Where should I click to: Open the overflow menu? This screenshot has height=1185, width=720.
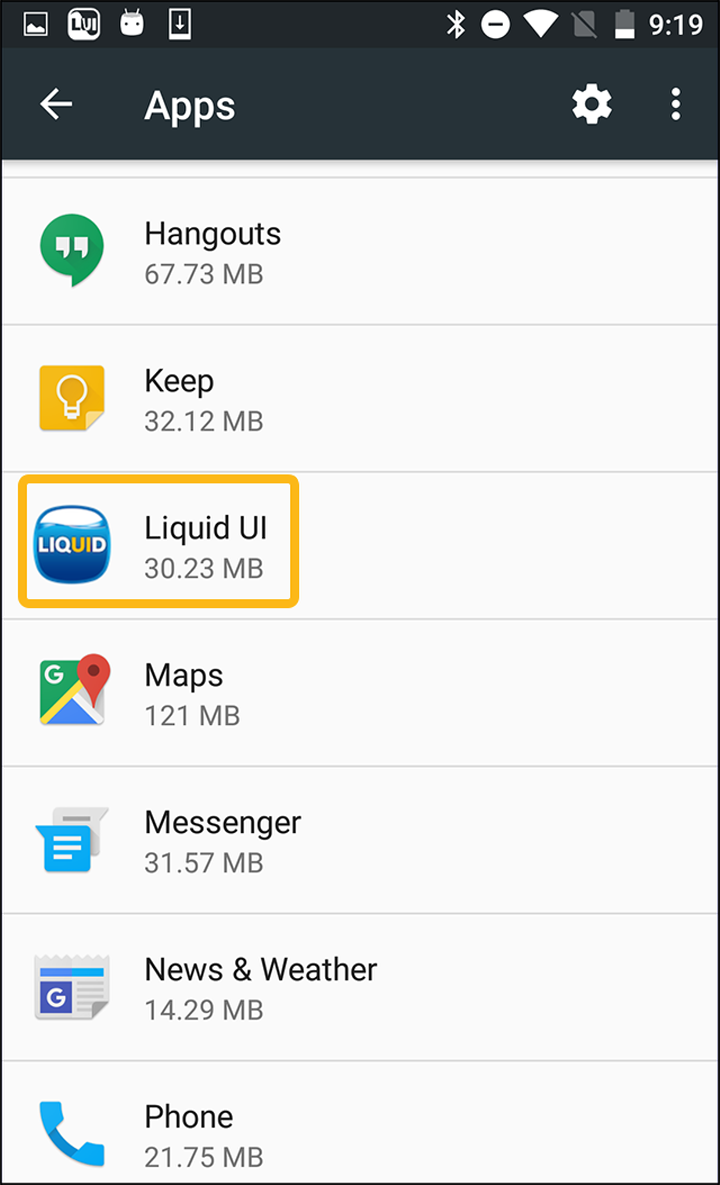(x=676, y=104)
